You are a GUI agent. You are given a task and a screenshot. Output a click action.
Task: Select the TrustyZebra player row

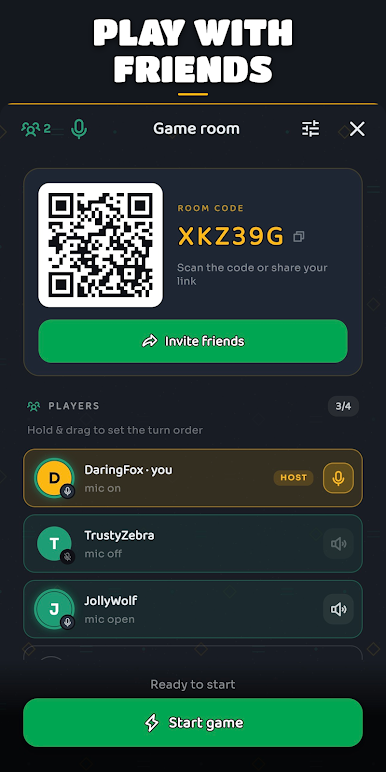coord(193,544)
